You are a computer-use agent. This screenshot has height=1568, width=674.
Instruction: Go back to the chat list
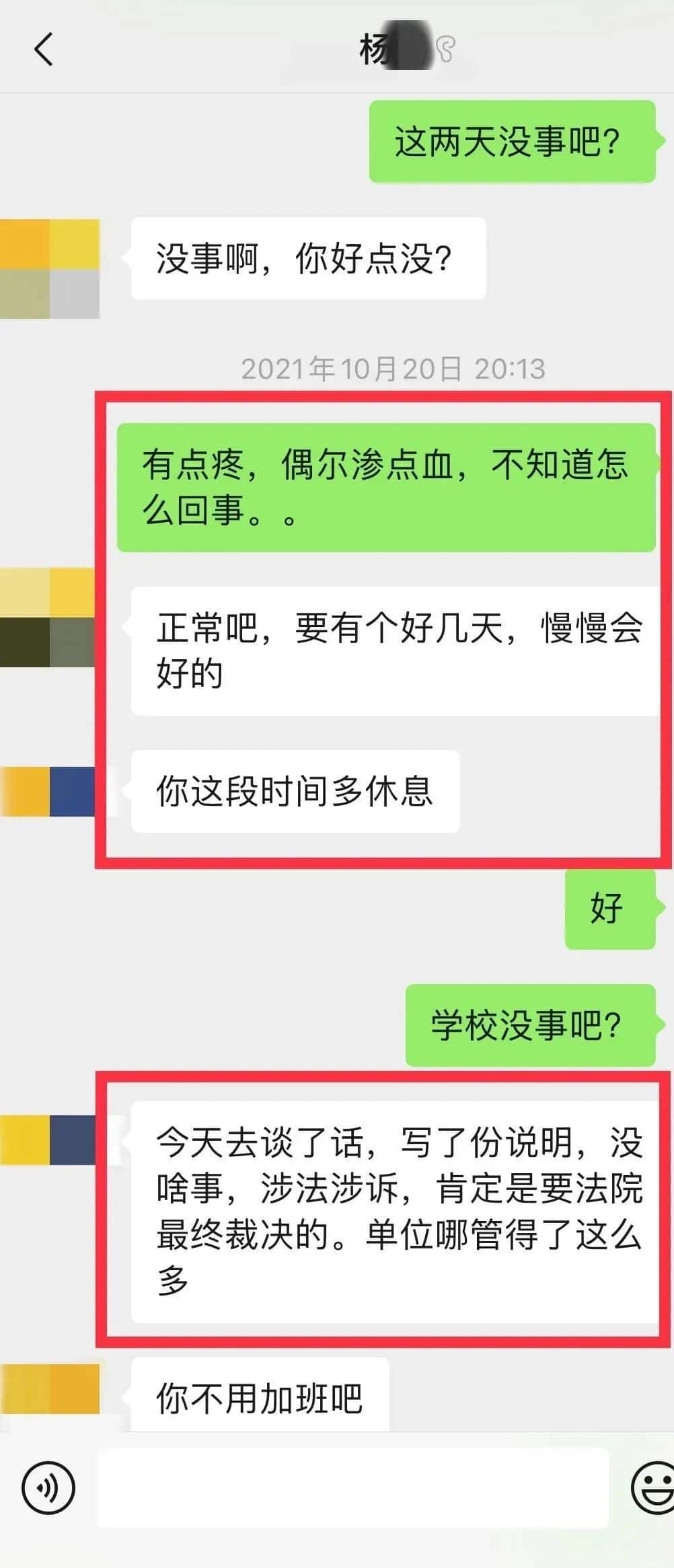pyautogui.click(x=43, y=50)
